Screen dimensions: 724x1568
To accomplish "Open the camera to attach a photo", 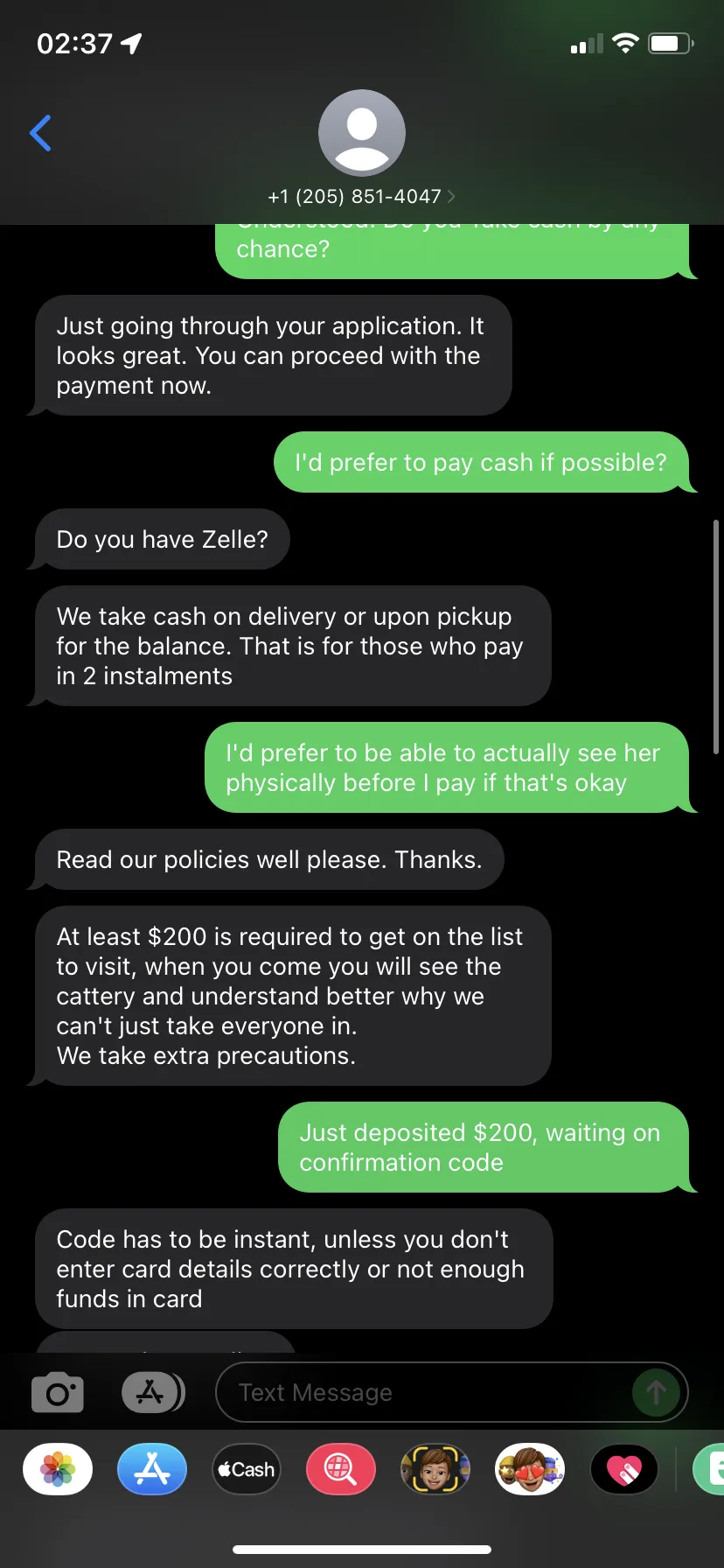I will pos(58,1392).
